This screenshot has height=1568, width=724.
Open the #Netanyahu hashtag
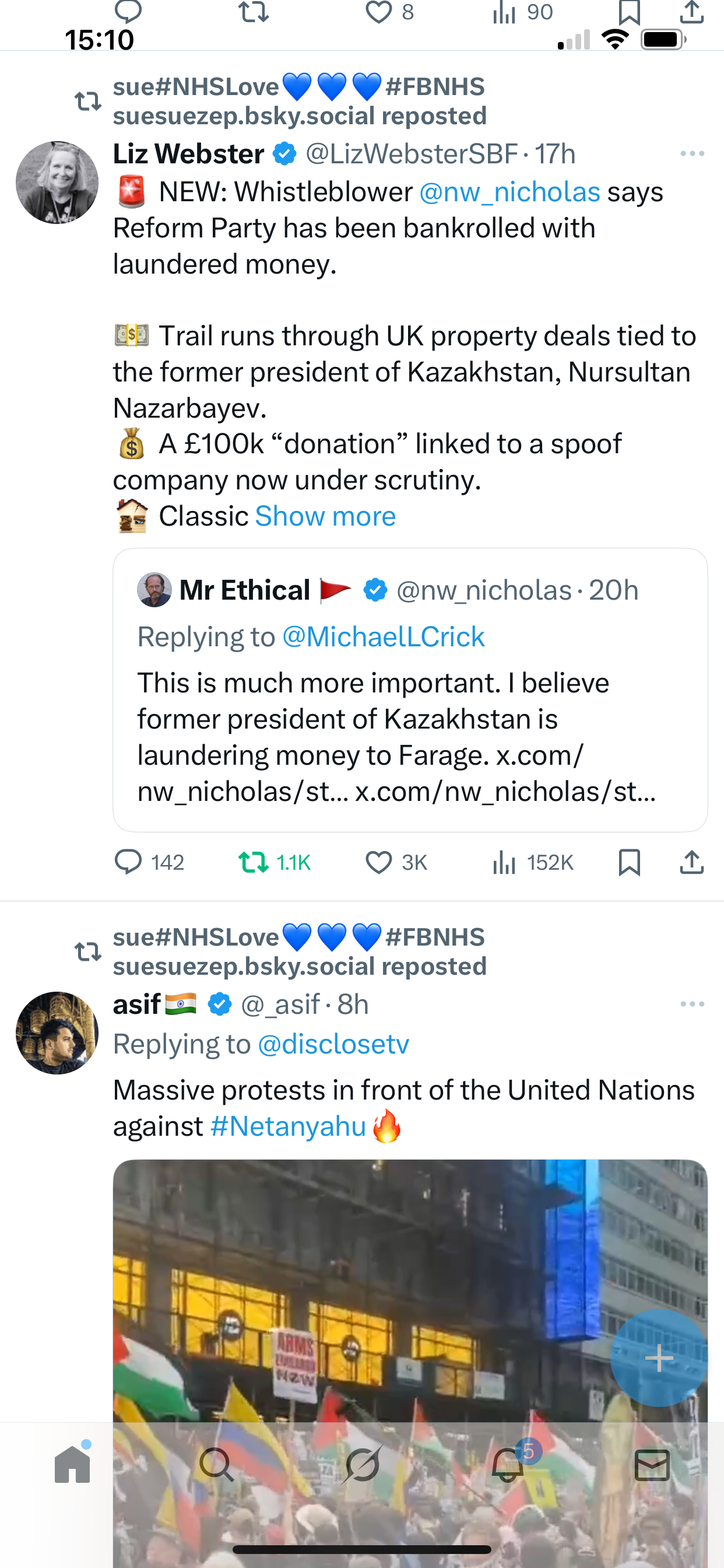coord(288,1126)
